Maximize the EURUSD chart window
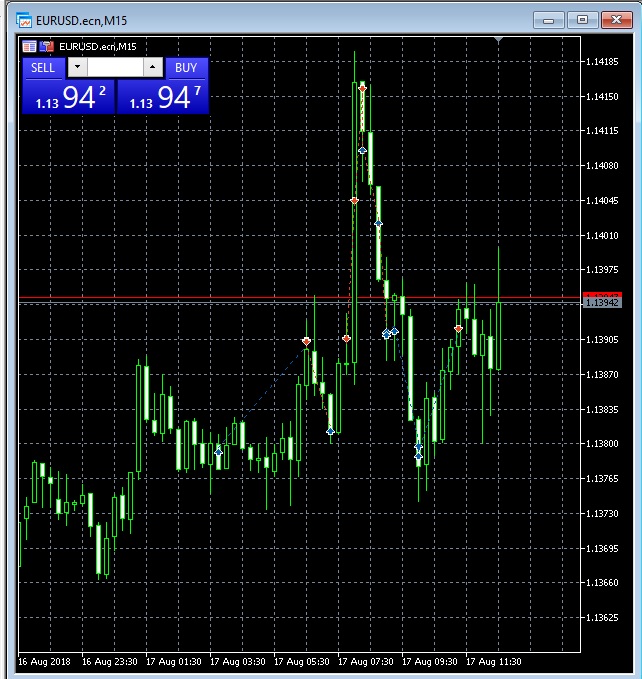642x679 pixels. tap(583, 19)
